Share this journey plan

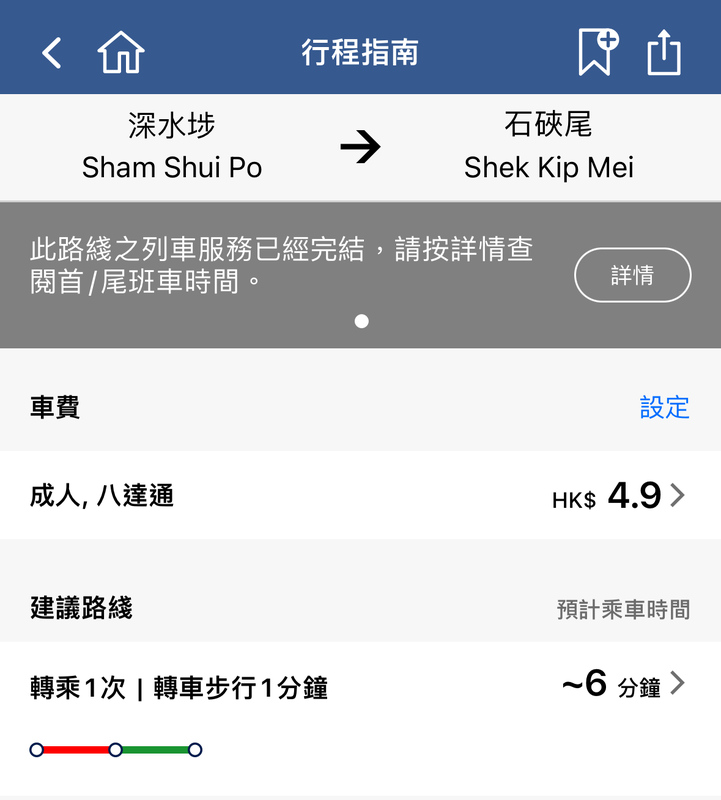pyautogui.click(x=664, y=52)
